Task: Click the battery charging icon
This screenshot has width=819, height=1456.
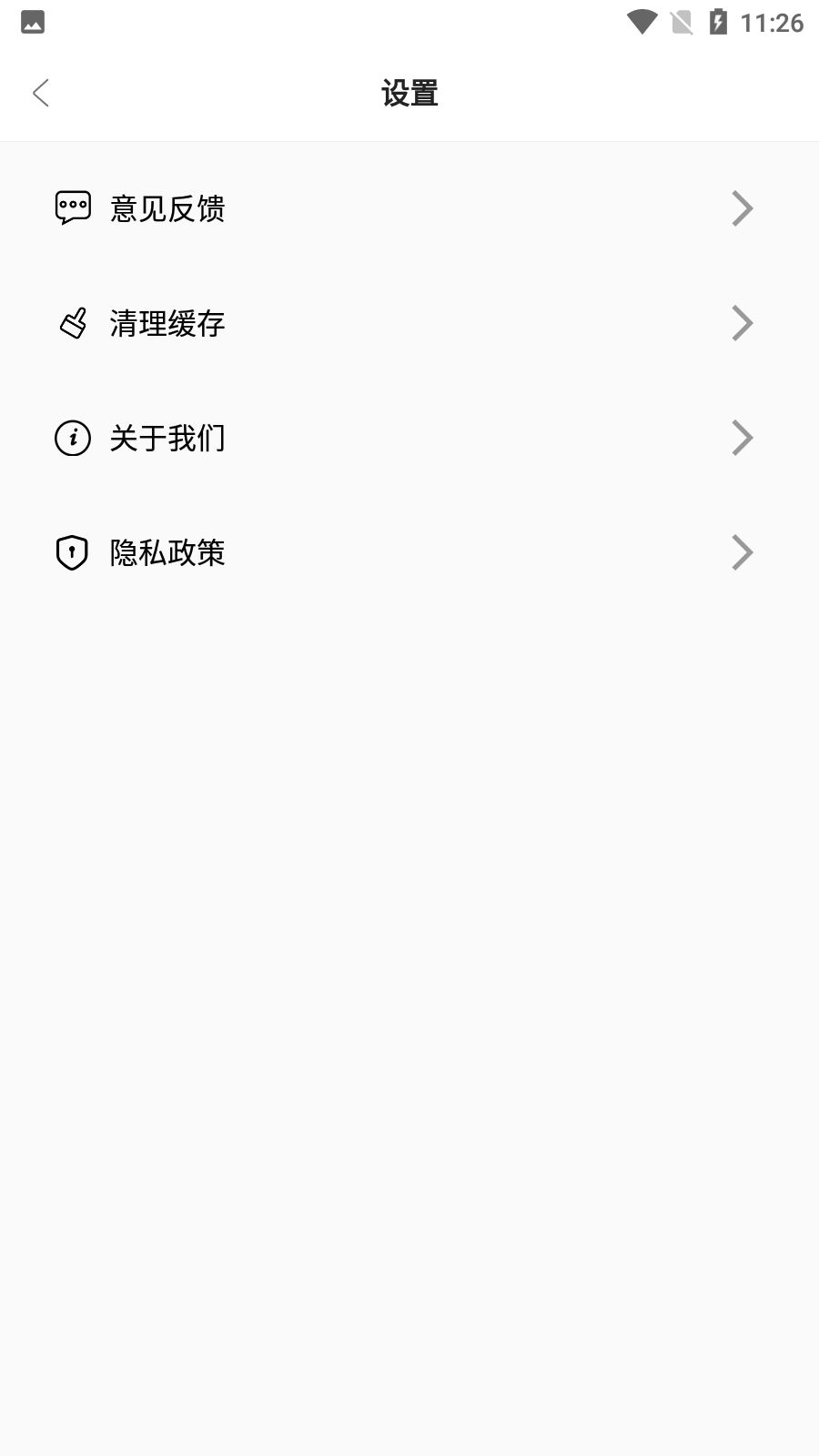Action: [x=719, y=24]
